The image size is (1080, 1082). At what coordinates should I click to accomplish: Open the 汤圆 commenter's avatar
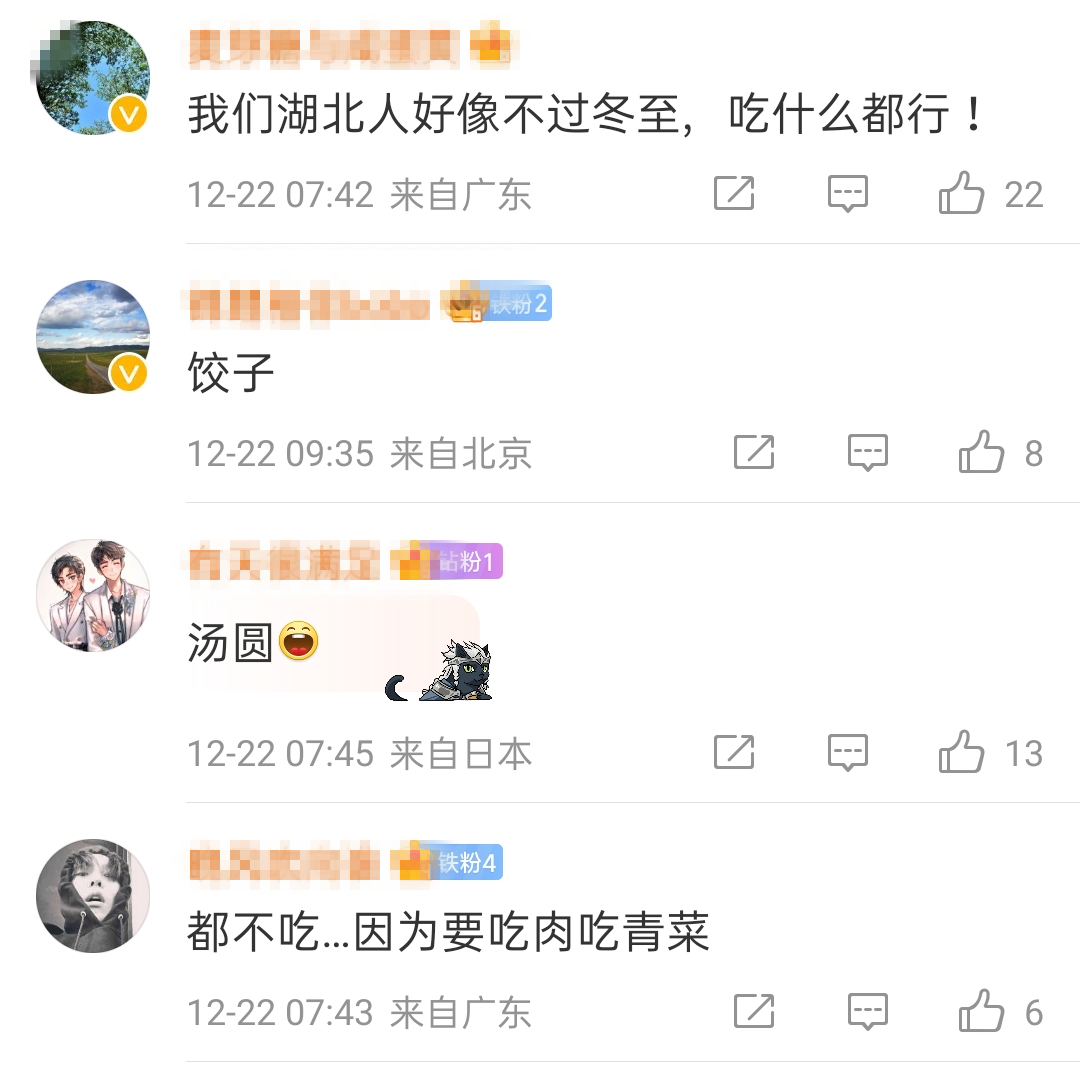93,596
